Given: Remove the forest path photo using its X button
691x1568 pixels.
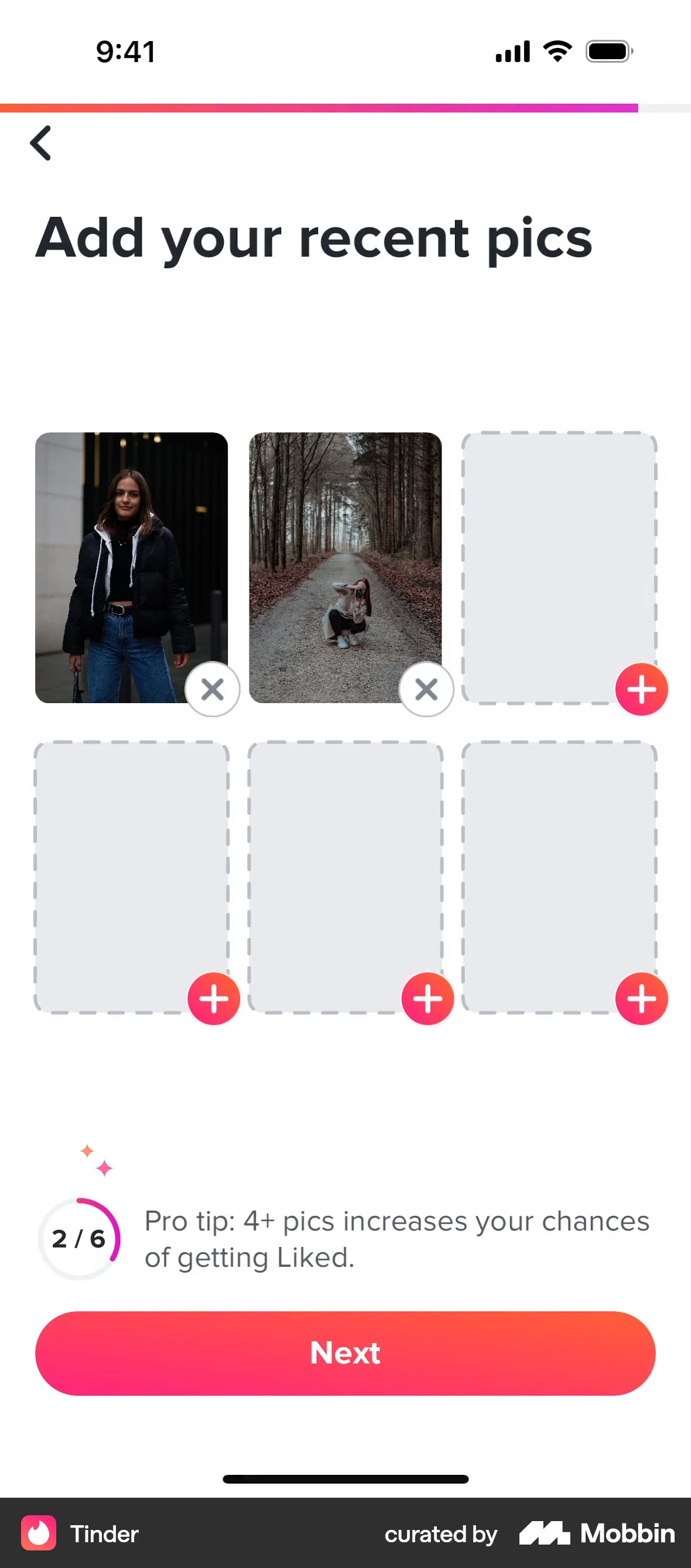Looking at the screenshot, I should pyautogui.click(x=426, y=689).
